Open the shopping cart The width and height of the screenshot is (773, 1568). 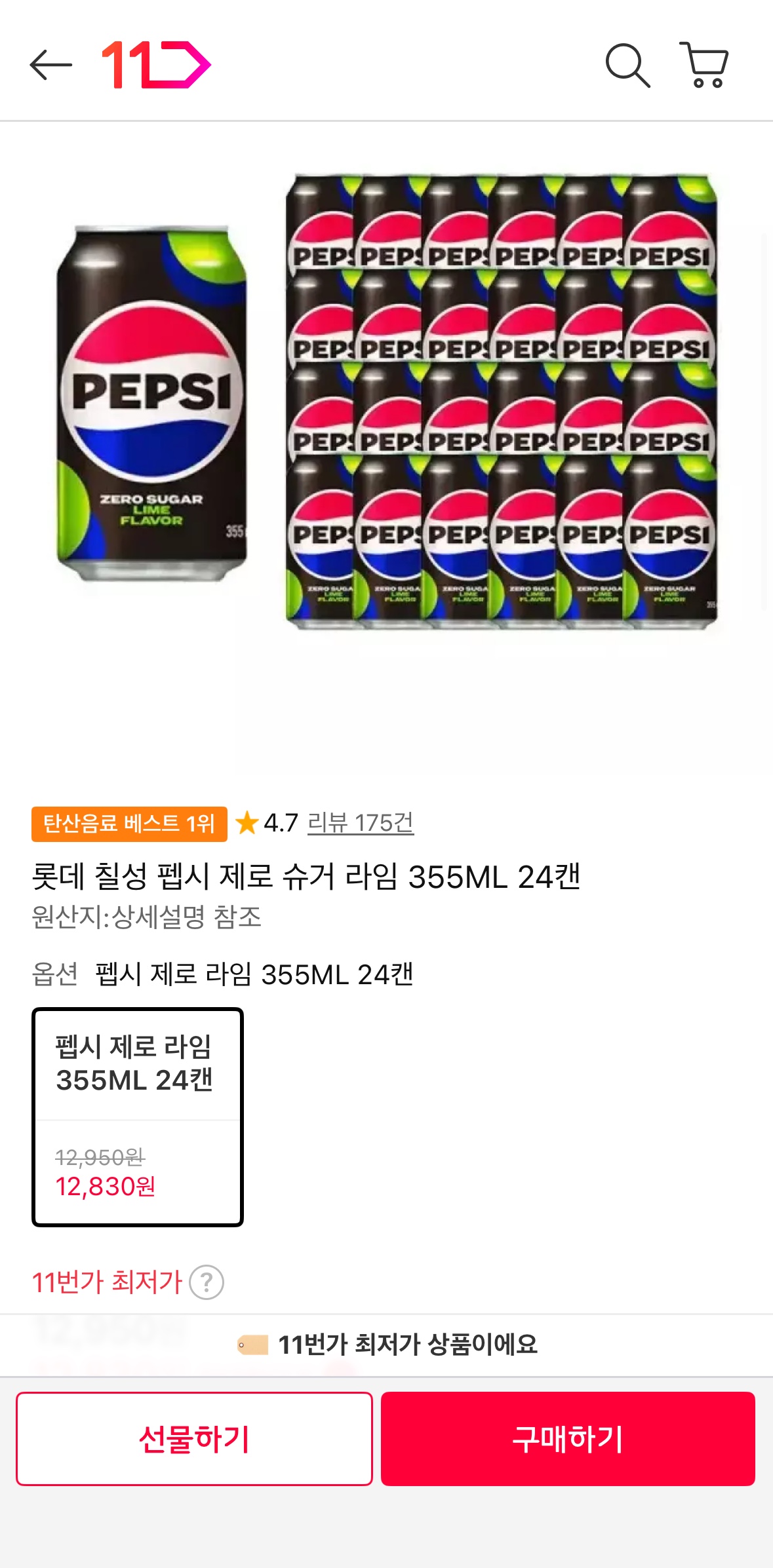[x=704, y=65]
